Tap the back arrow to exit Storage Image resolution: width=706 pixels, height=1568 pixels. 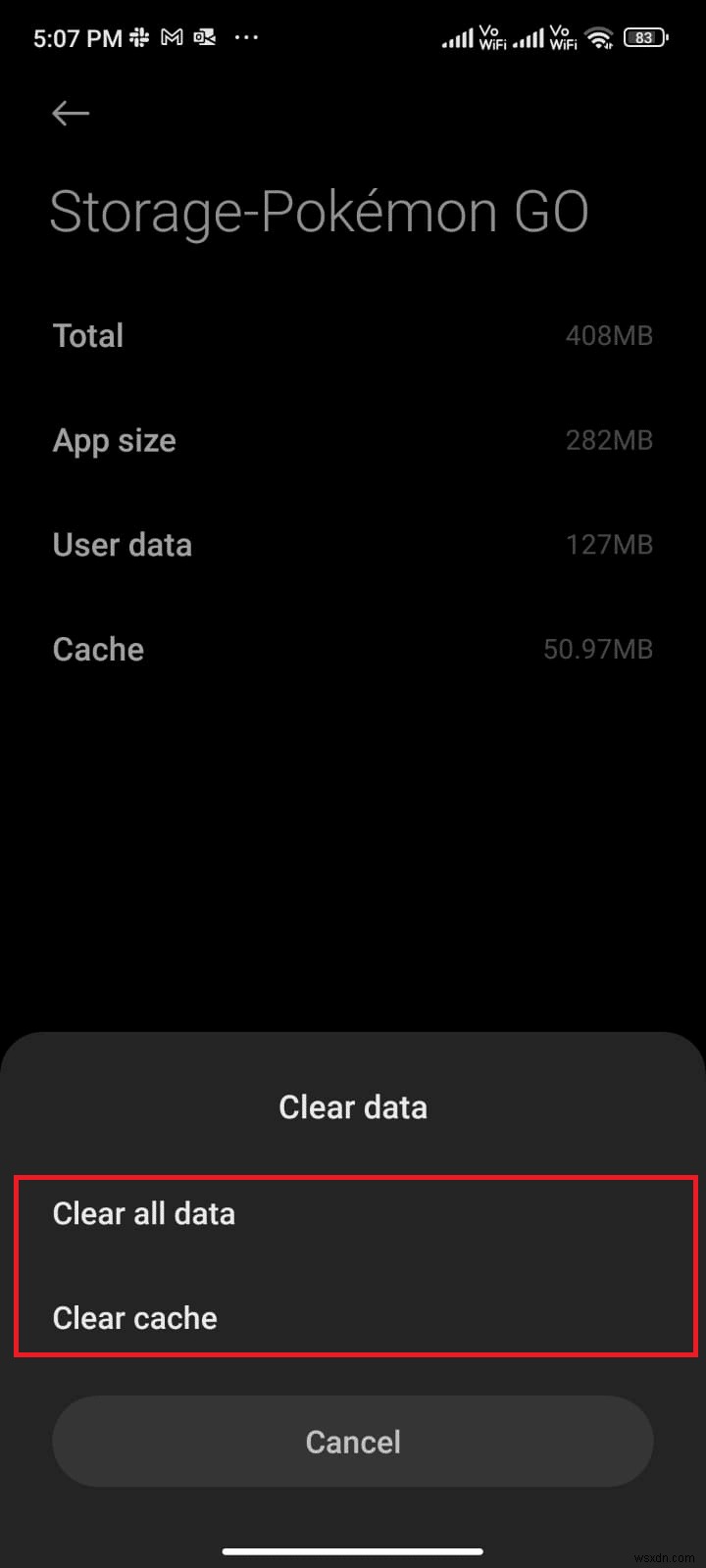click(70, 114)
